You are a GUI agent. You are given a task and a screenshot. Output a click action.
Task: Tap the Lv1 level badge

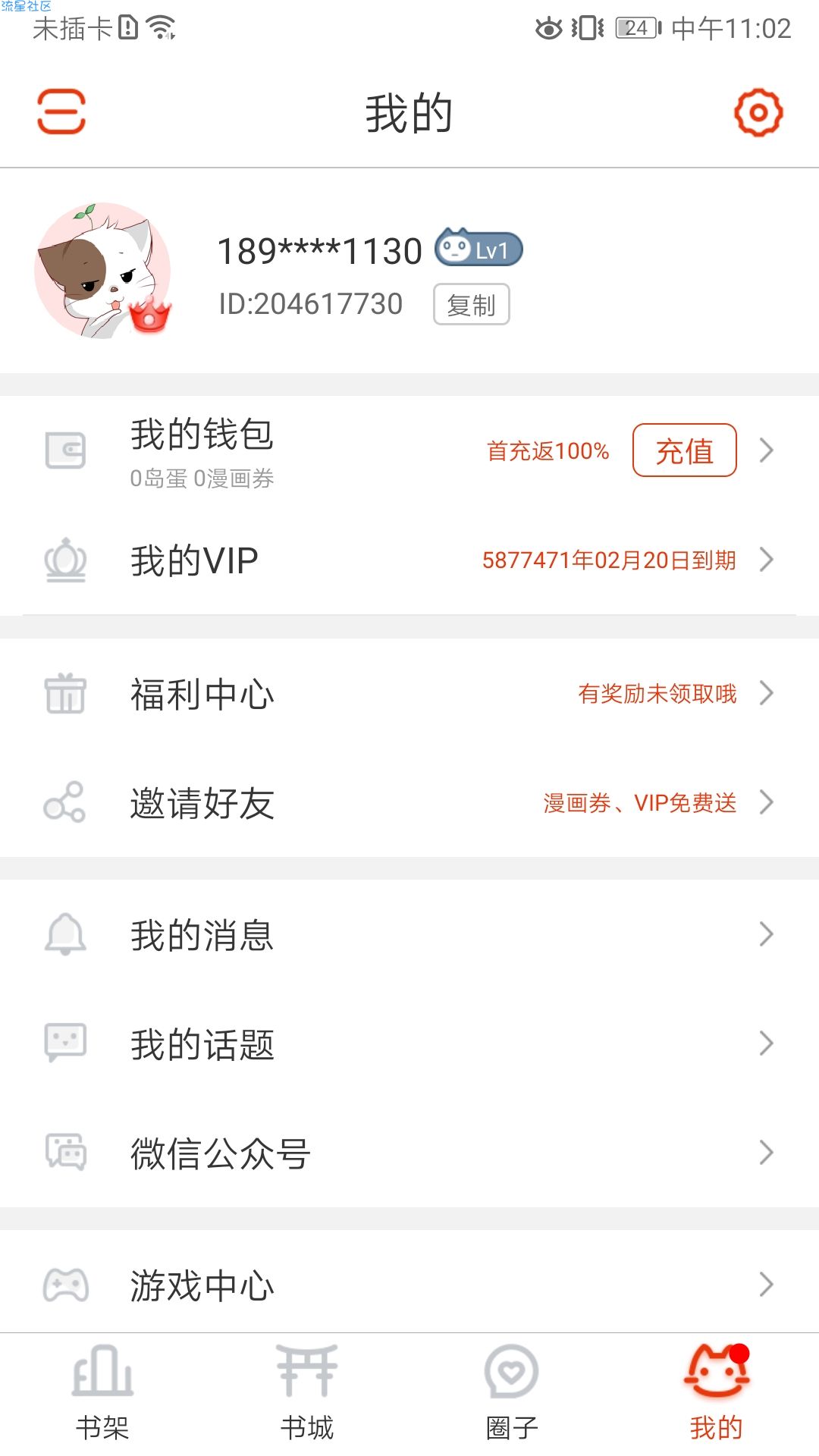[479, 249]
